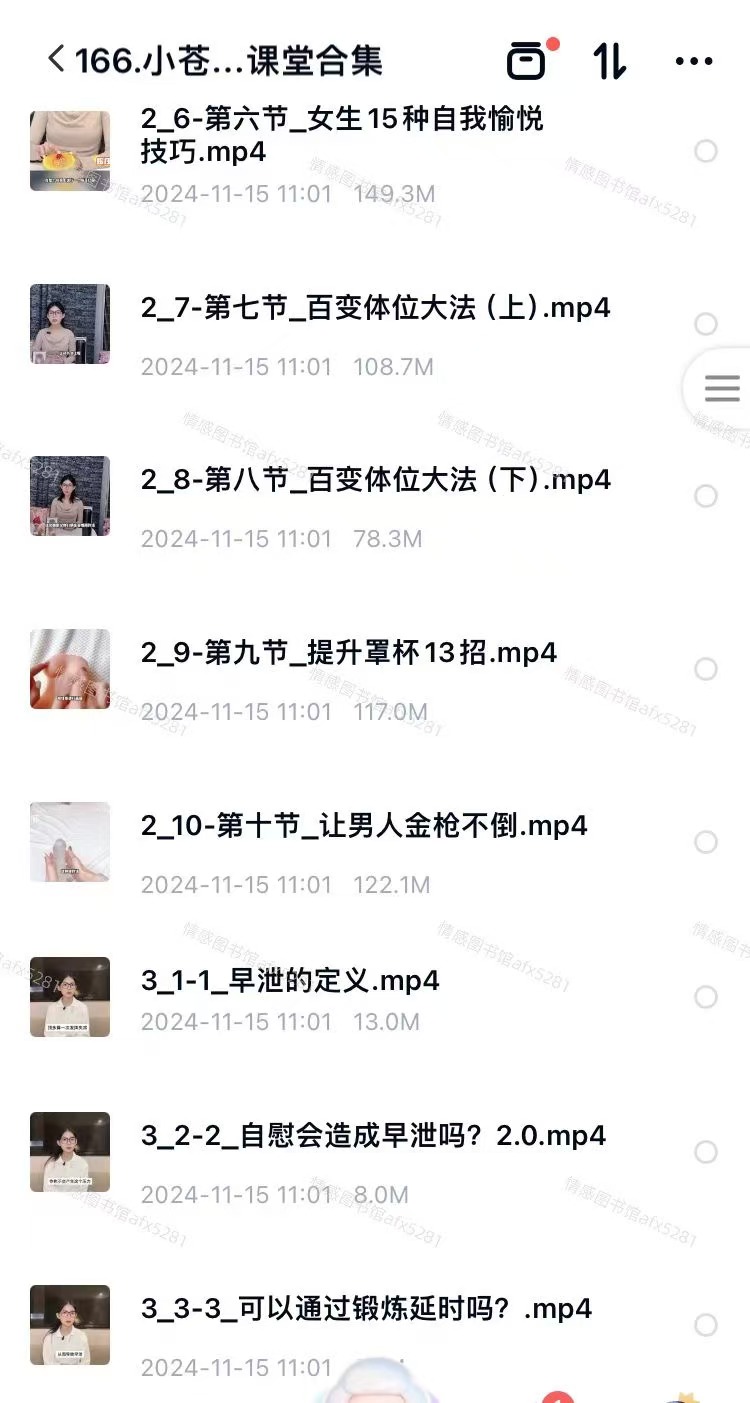Open file 3_1-1_早泄的定义.mp4
The height and width of the screenshot is (1403, 750).
[x=290, y=980]
